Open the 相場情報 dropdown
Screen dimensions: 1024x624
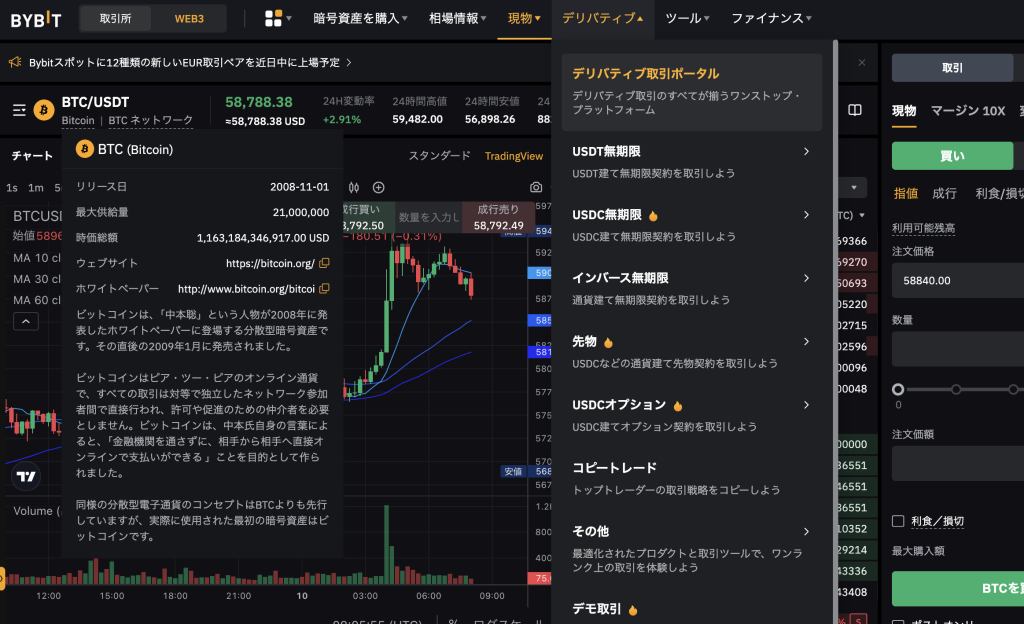[x=460, y=18]
